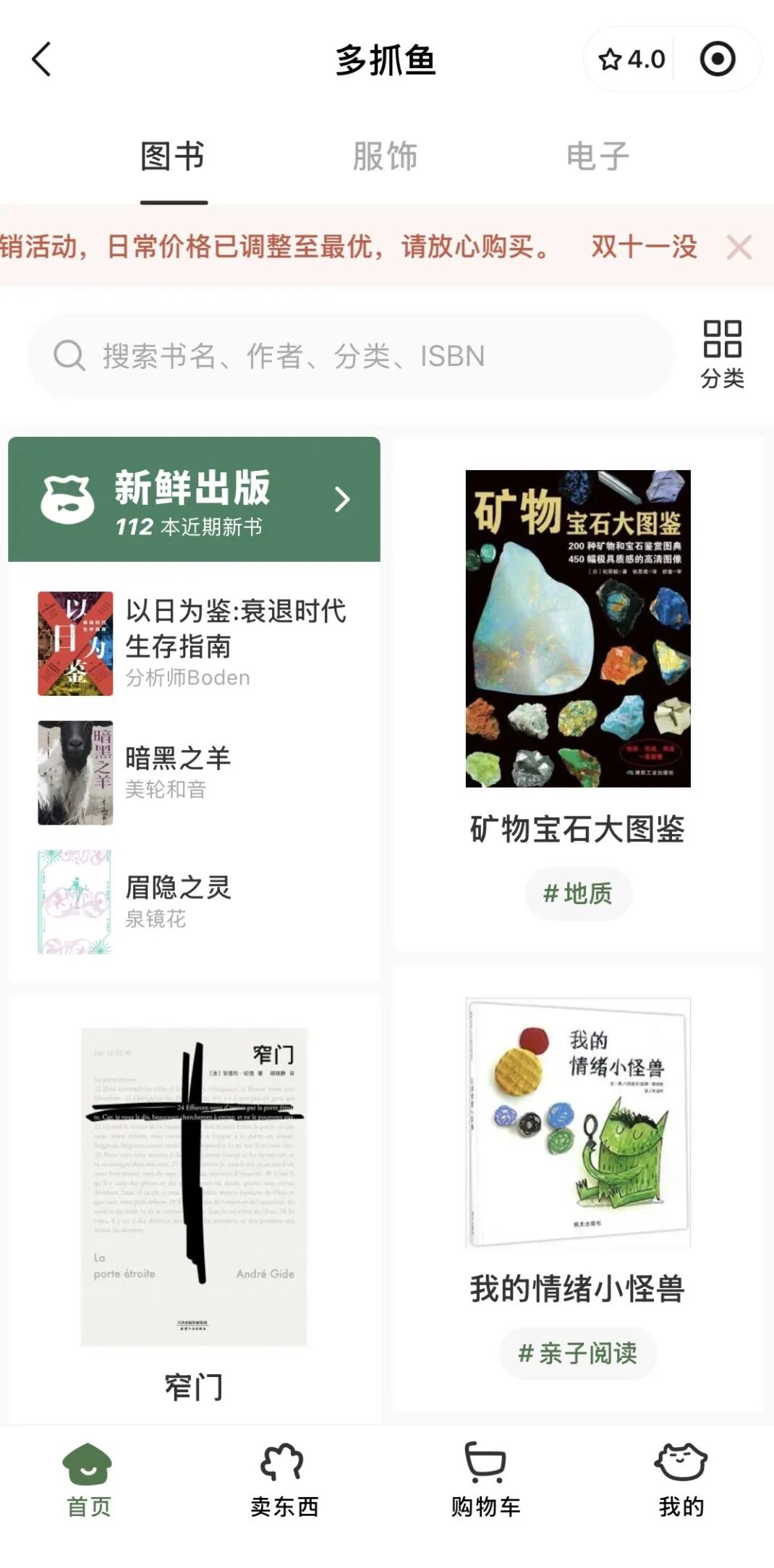Open the 新鲜出版 new books banner
This screenshot has width=774, height=1568.
tap(194, 500)
